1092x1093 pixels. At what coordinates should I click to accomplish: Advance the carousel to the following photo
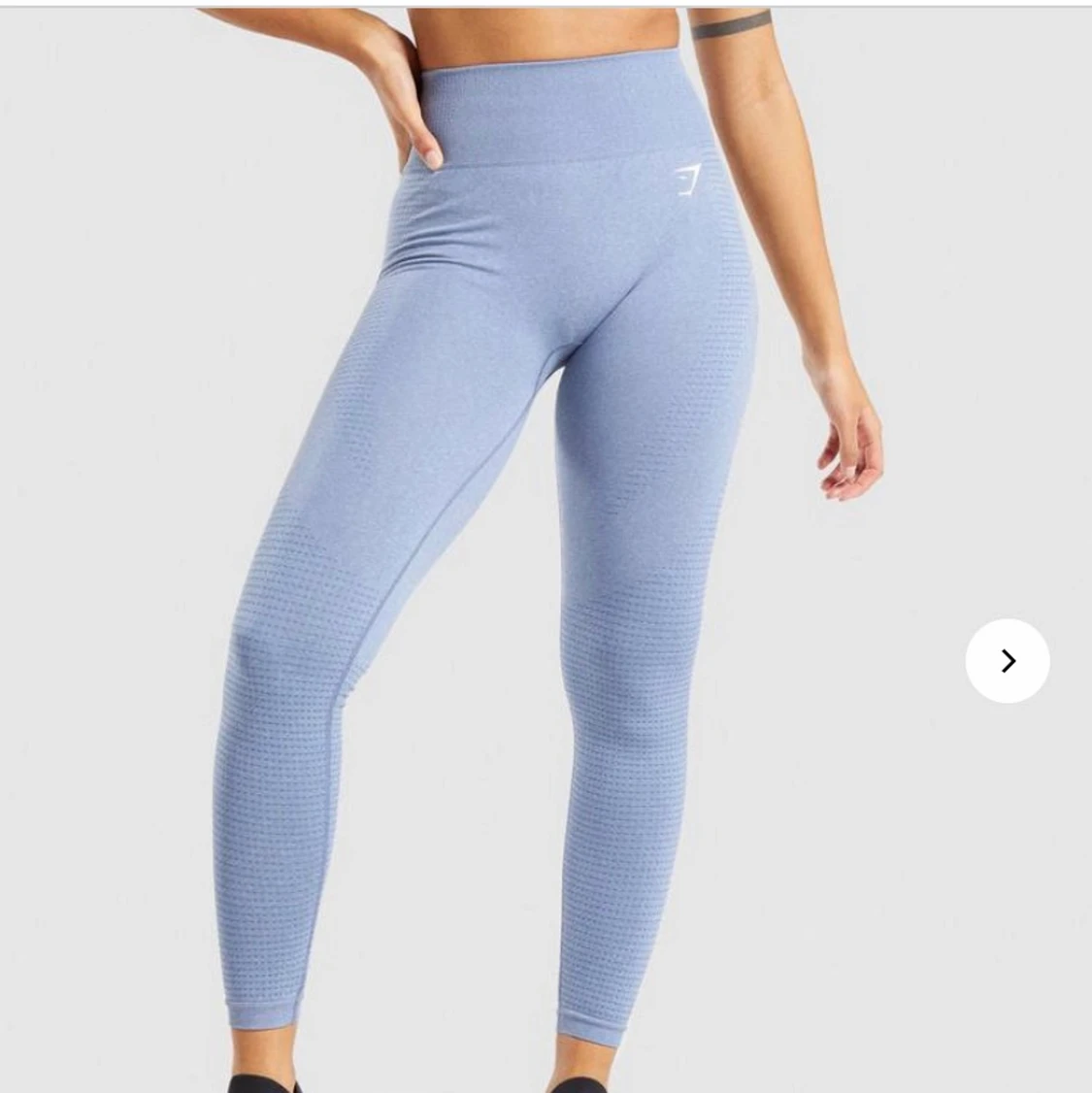coord(1008,661)
